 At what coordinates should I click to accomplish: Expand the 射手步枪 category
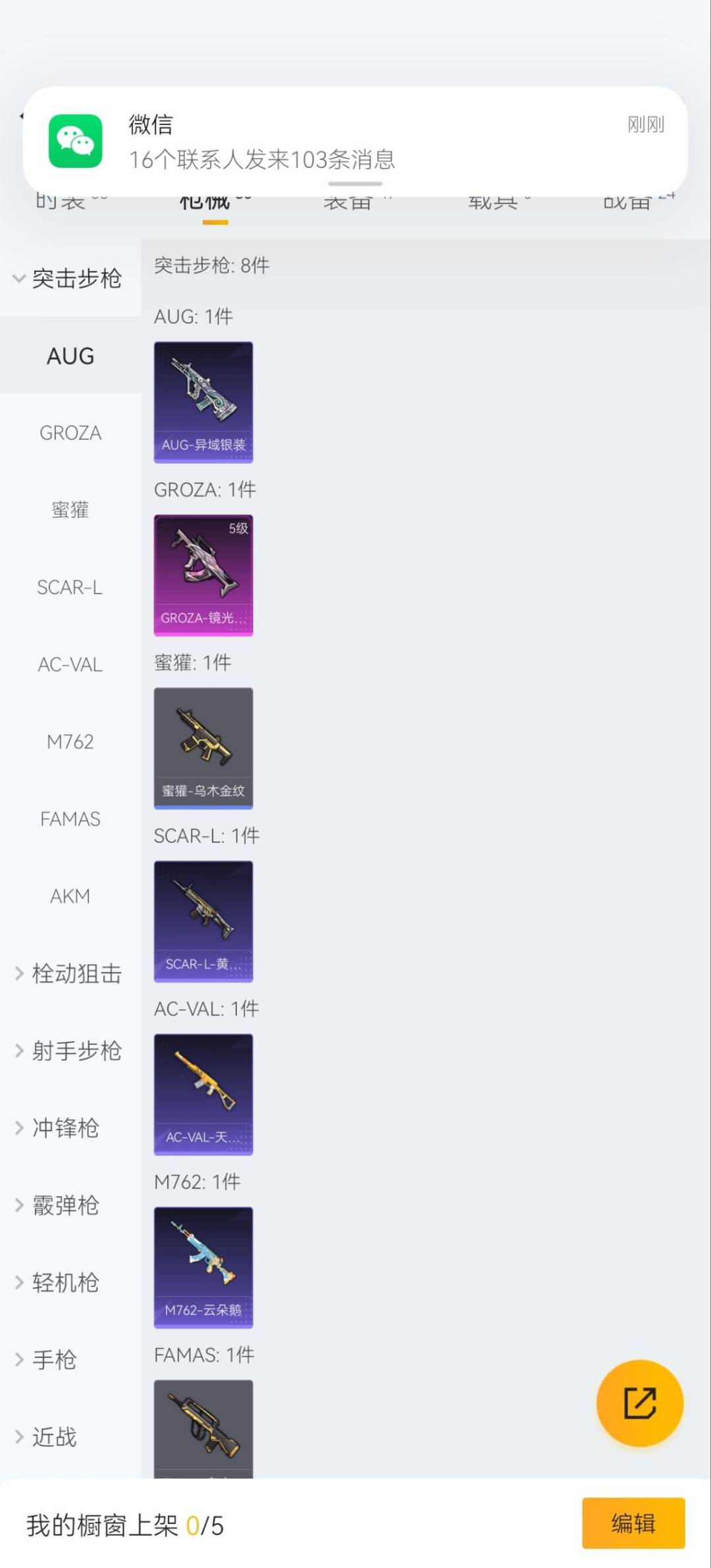tap(69, 1050)
